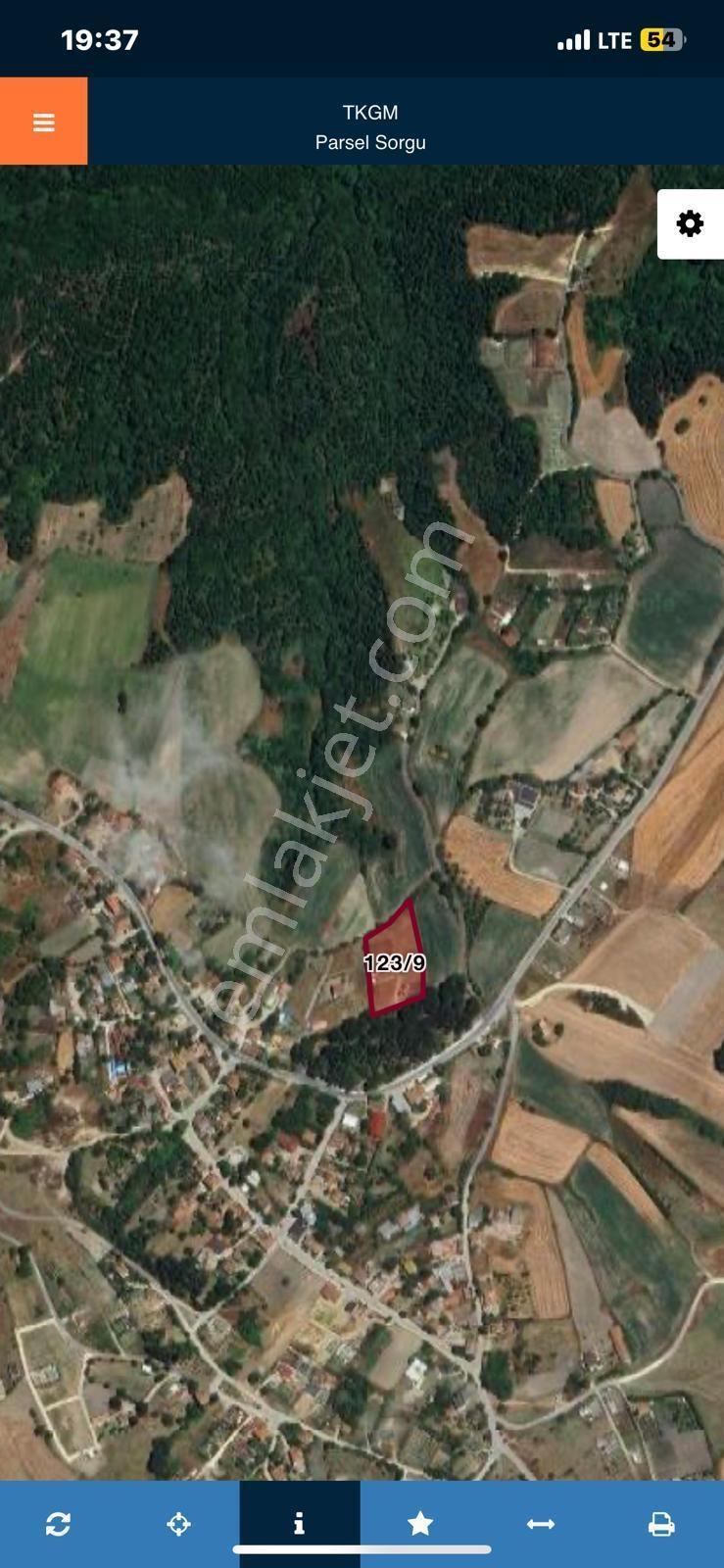Screen dimensions: 724x1568
Task: Open the orange hamburger menu
Action: 43,122
